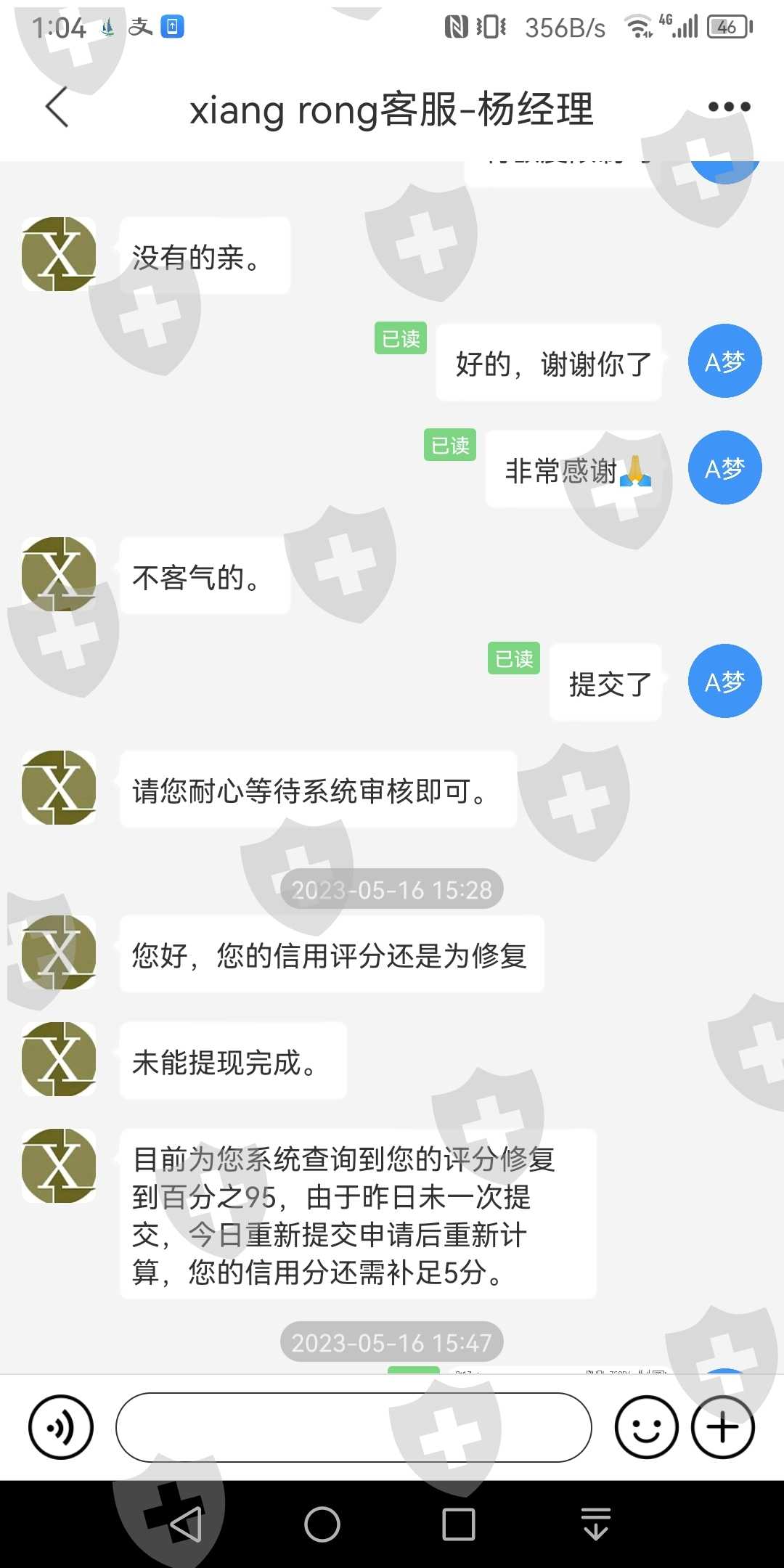
Task: Go back from the chat screen
Action: tap(57, 107)
